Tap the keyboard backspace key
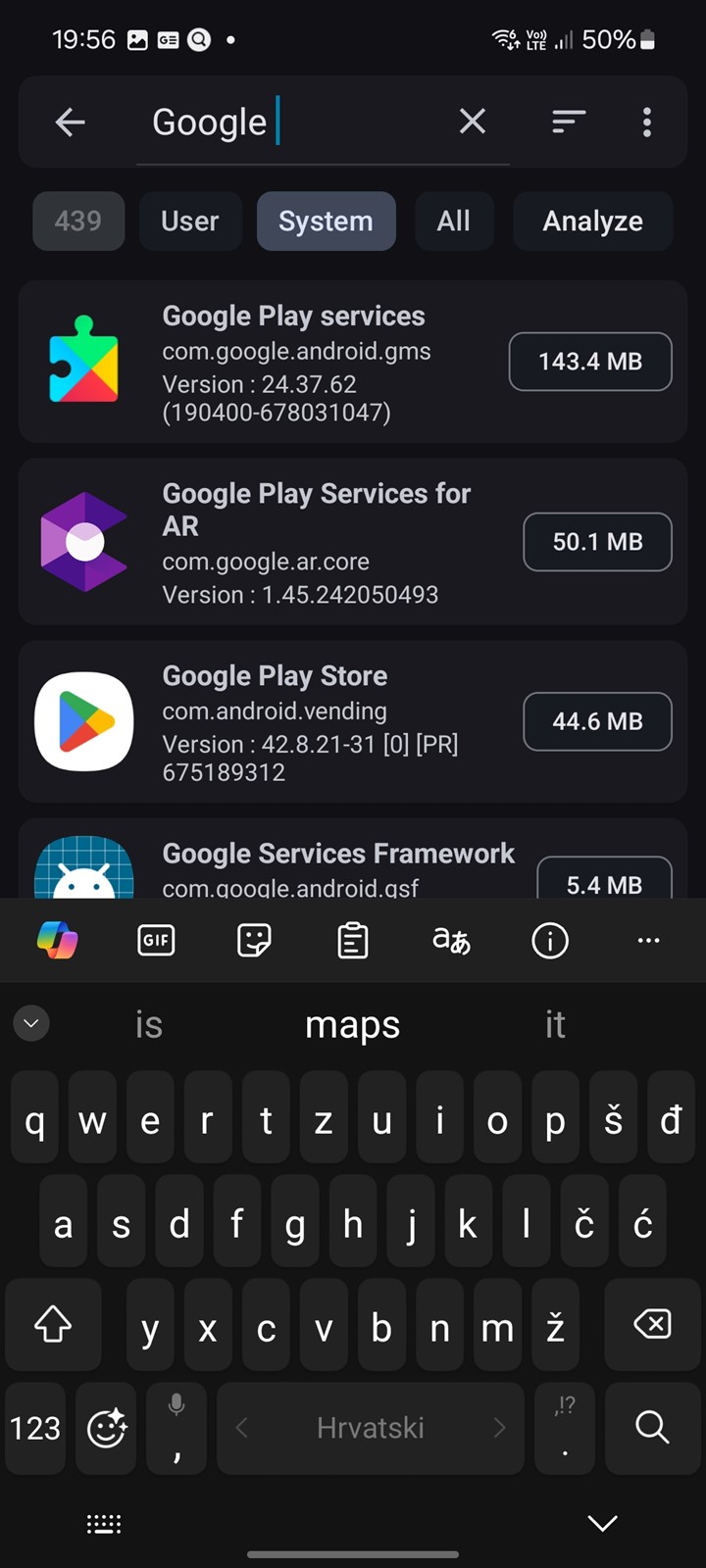 [652, 1325]
